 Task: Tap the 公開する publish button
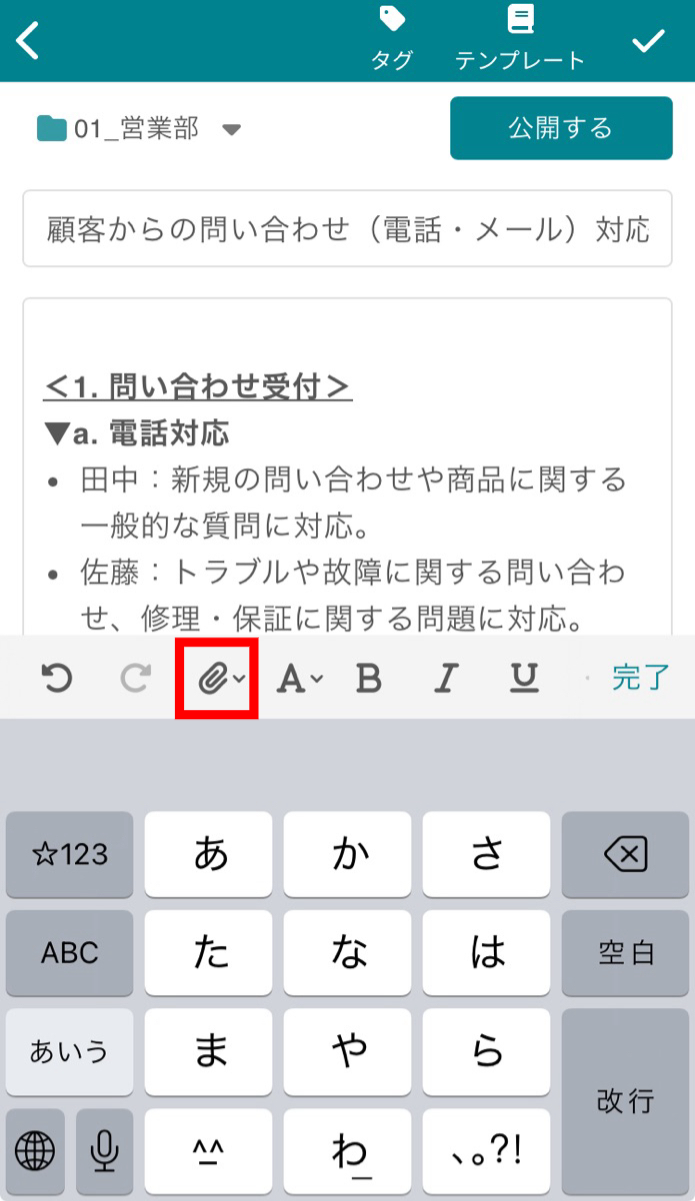coord(560,128)
